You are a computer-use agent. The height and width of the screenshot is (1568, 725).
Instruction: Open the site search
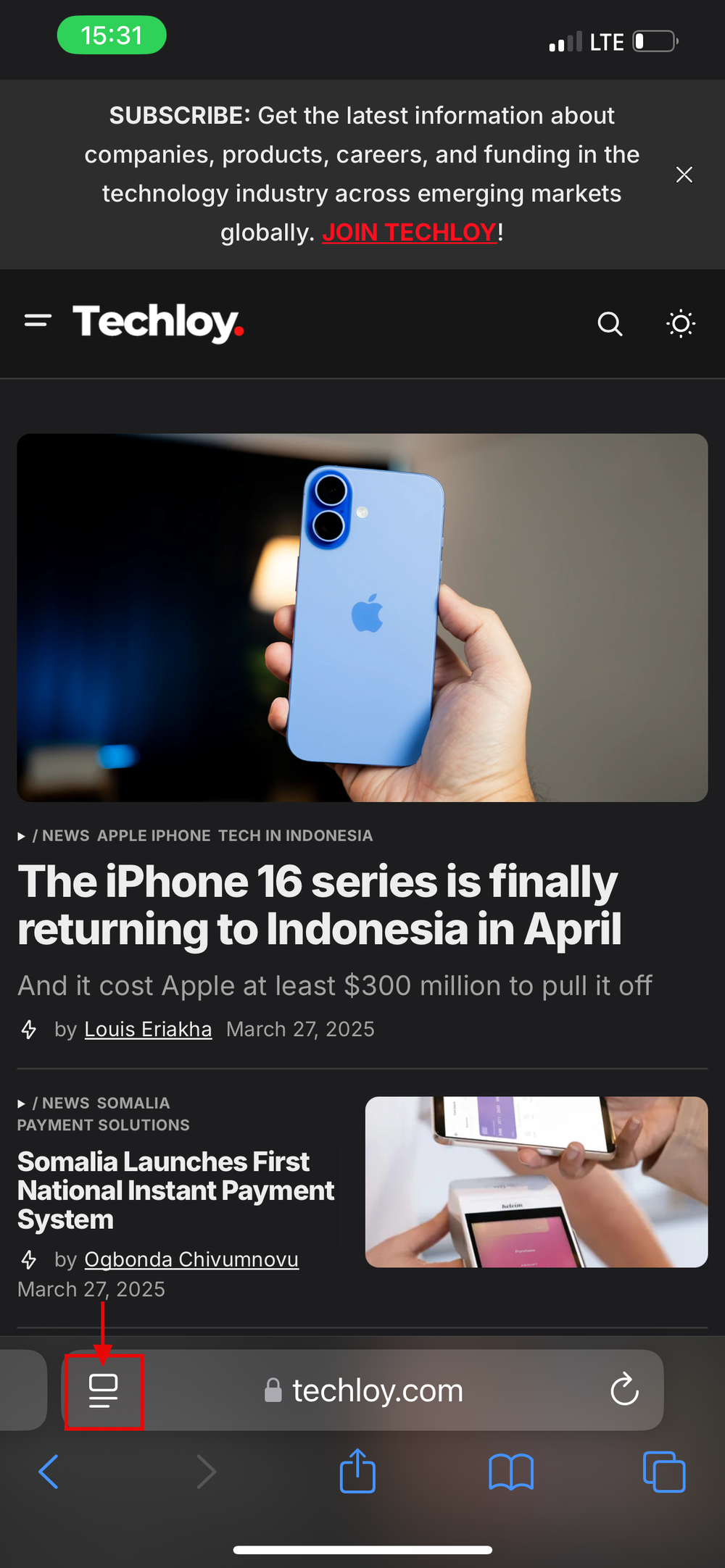[610, 324]
